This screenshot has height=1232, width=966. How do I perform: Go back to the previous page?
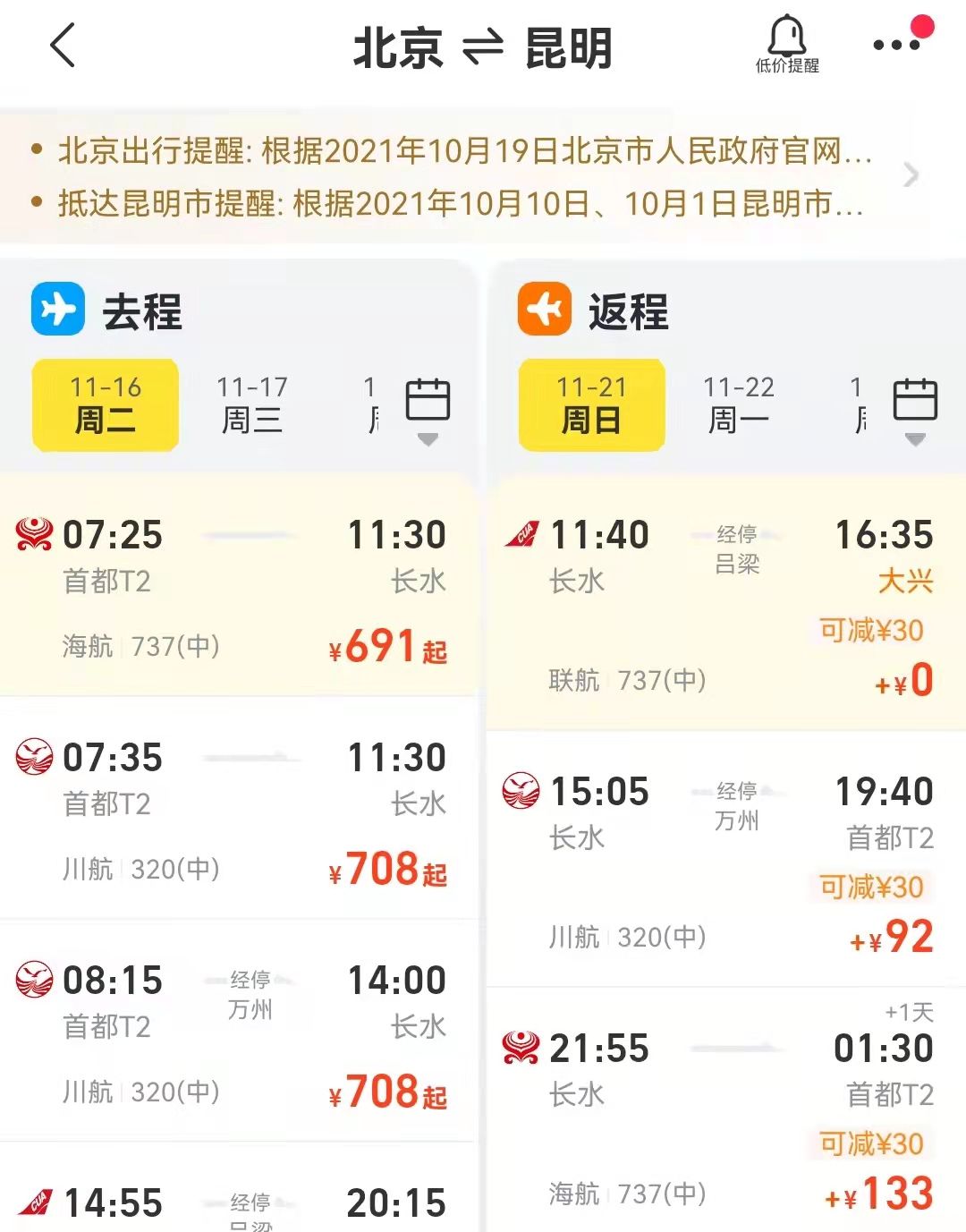point(63,45)
